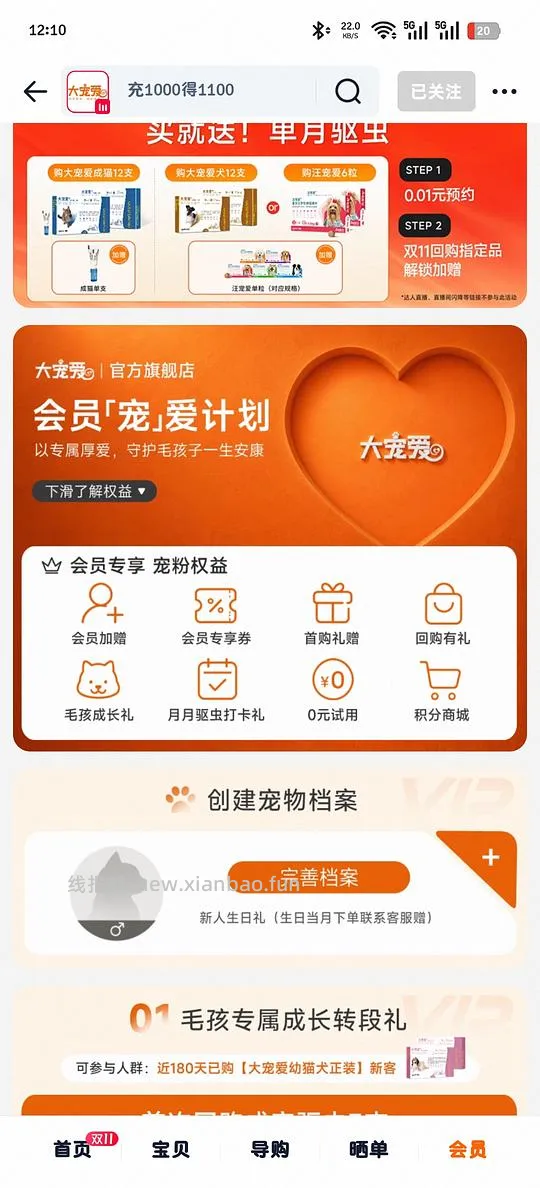
Task: Open 月月驱虫打卡礼 check-in benefit
Action: click(x=216, y=690)
